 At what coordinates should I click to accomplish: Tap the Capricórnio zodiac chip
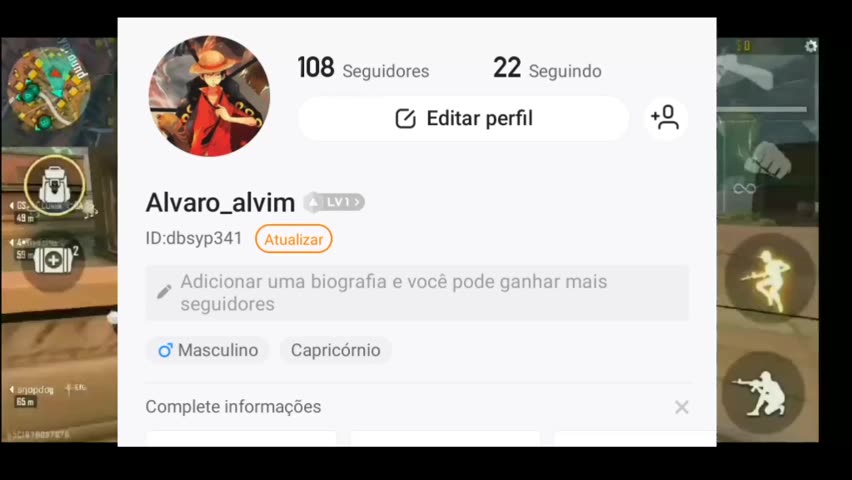335,350
